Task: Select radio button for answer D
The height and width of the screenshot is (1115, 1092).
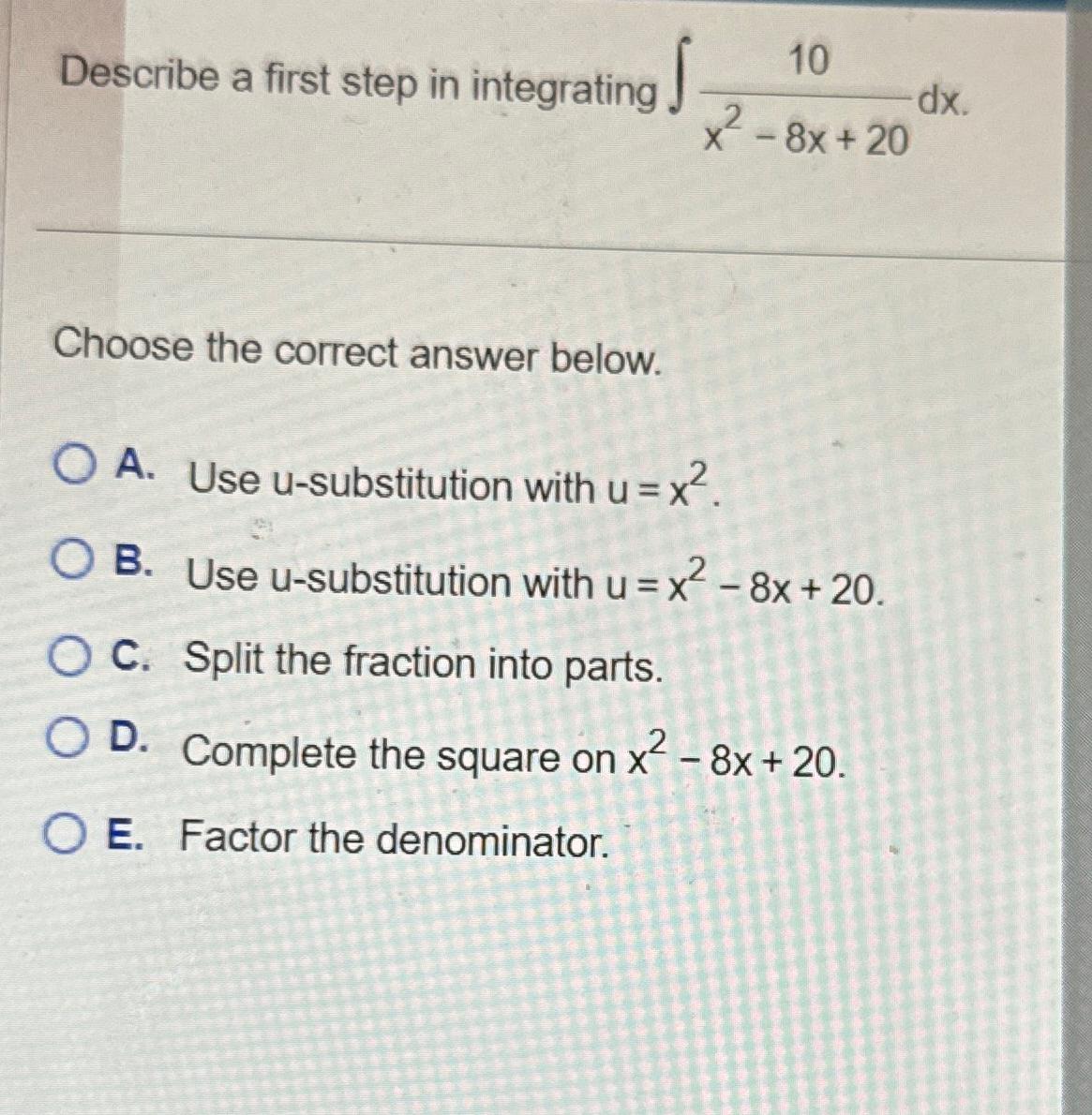Action: tap(67, 736)
